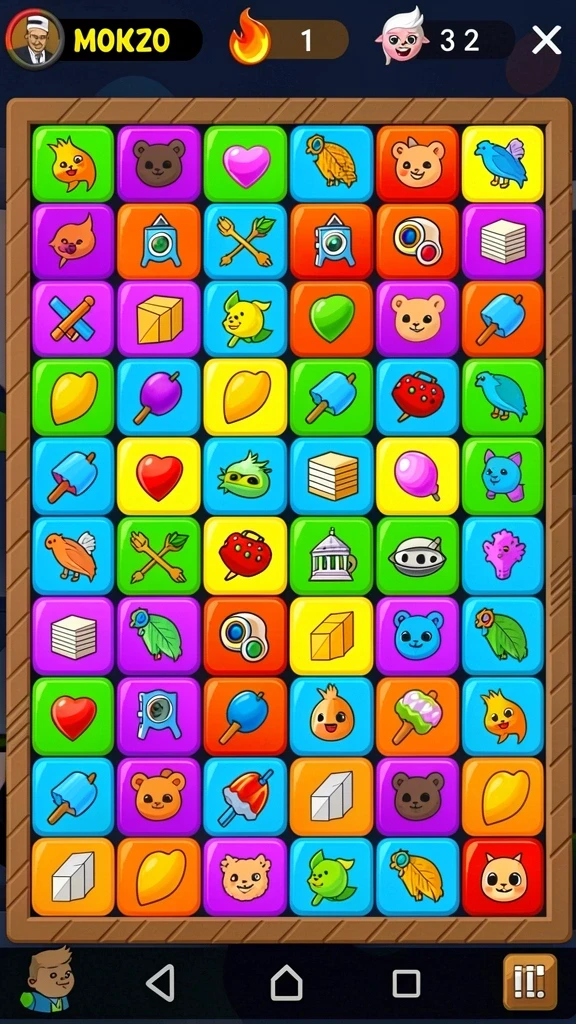Select the cat face on red tile

[503, 876]
